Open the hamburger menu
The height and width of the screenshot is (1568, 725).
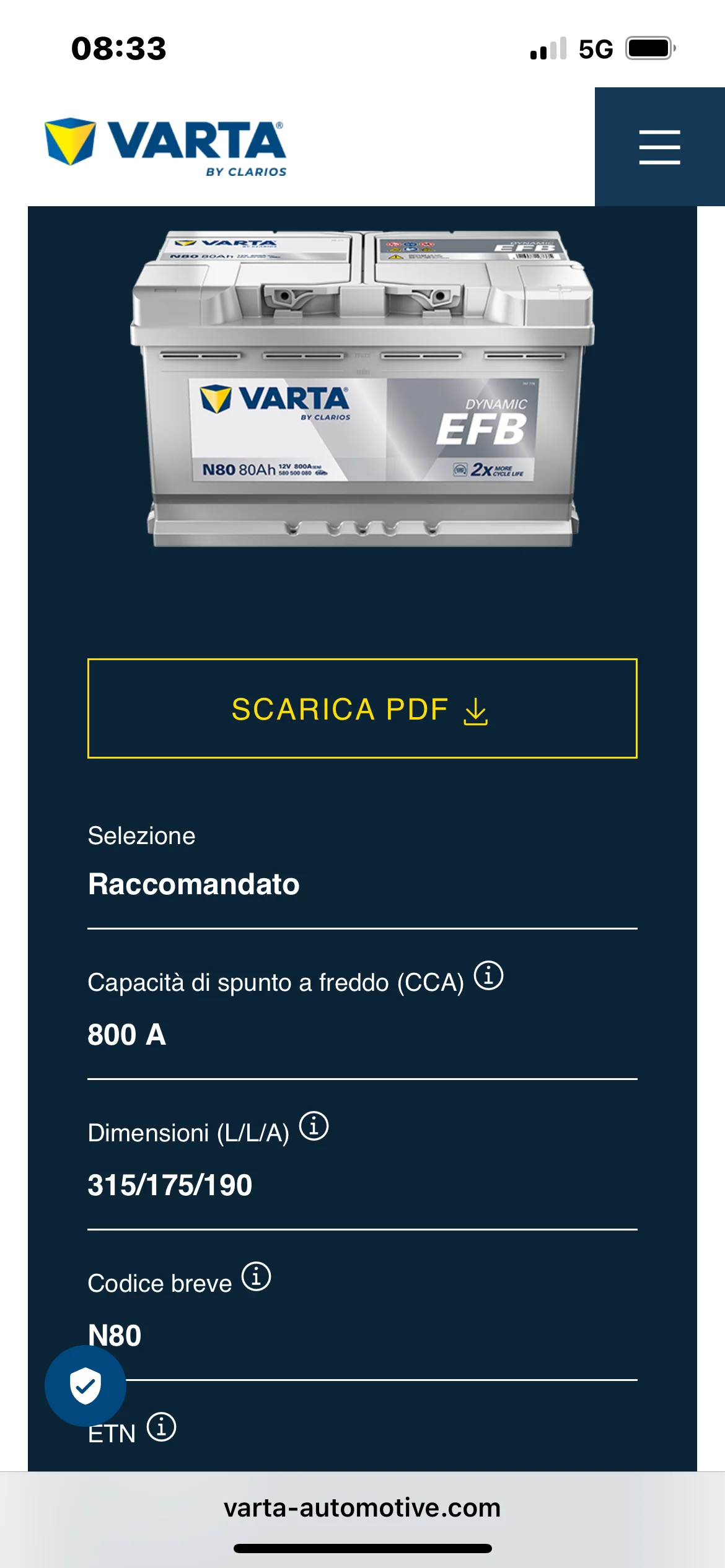[x=659, y=147]
